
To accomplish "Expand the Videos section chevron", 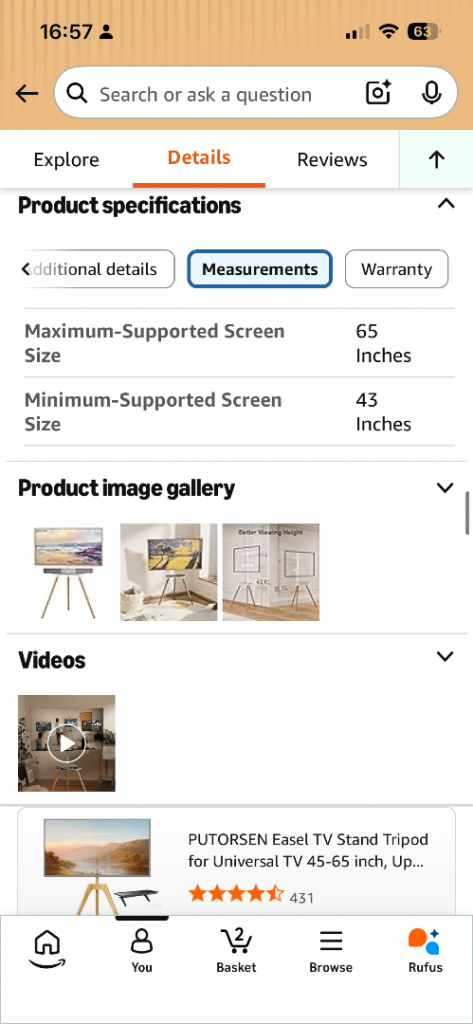I will [445, 657].
